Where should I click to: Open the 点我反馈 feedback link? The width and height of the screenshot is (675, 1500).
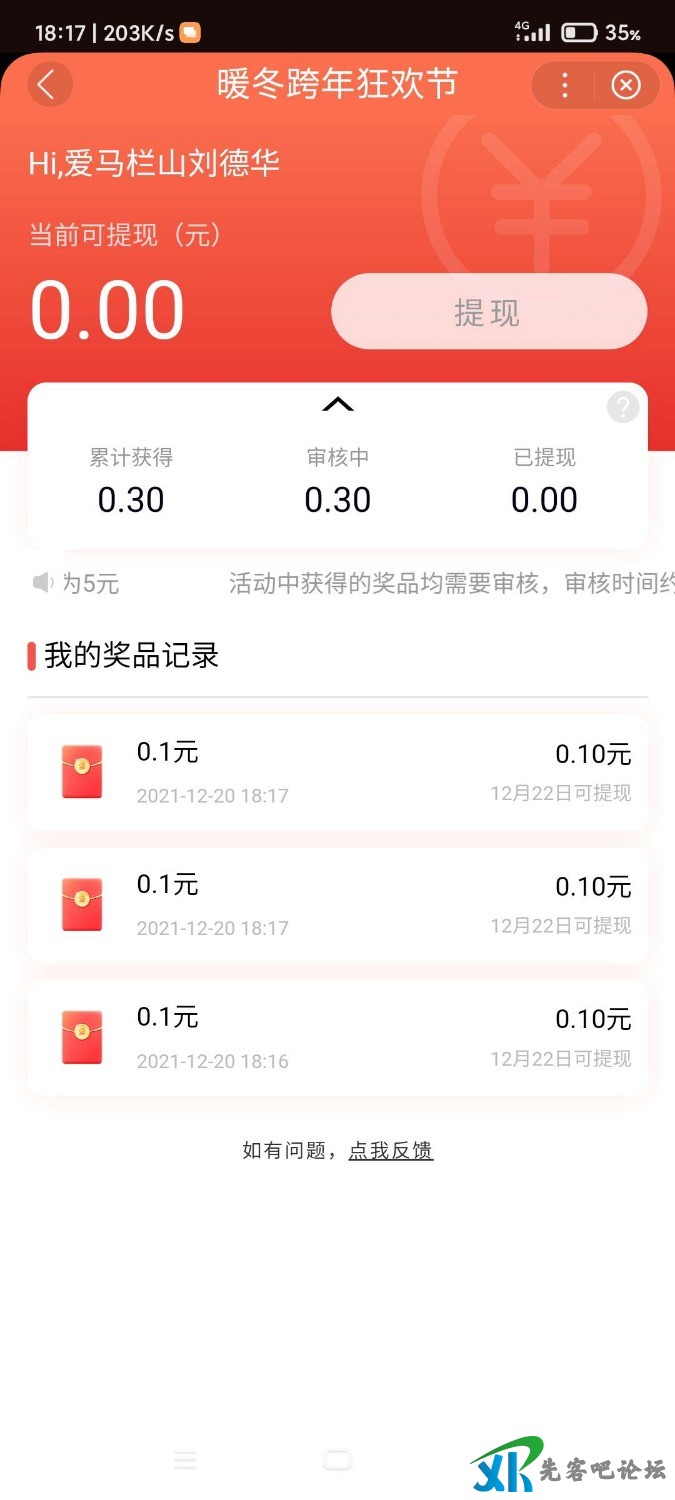(390, 1151)
